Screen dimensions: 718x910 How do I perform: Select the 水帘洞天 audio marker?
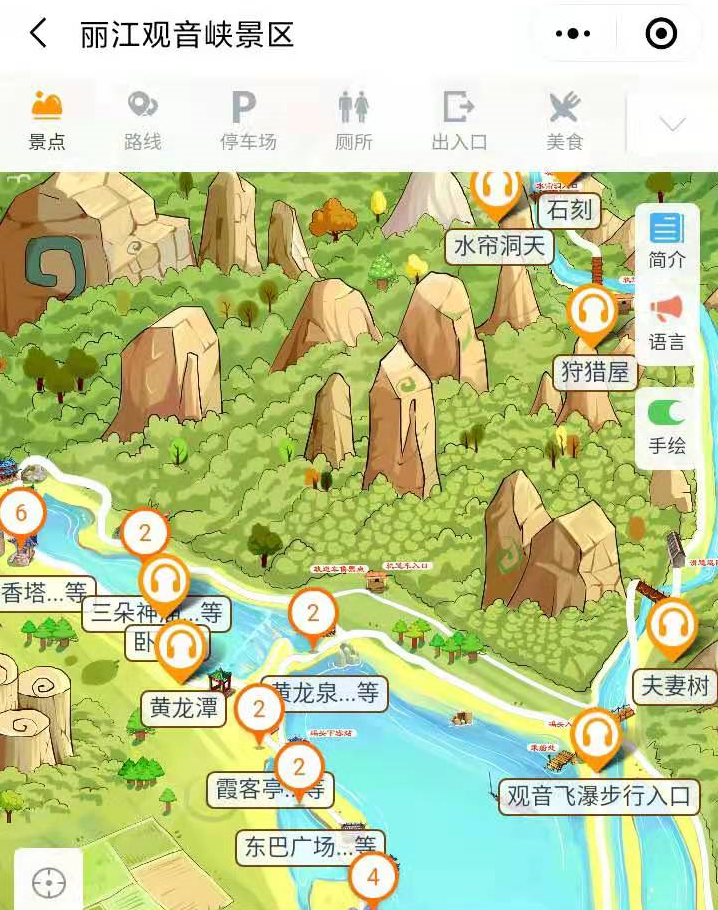coord(497,191)
